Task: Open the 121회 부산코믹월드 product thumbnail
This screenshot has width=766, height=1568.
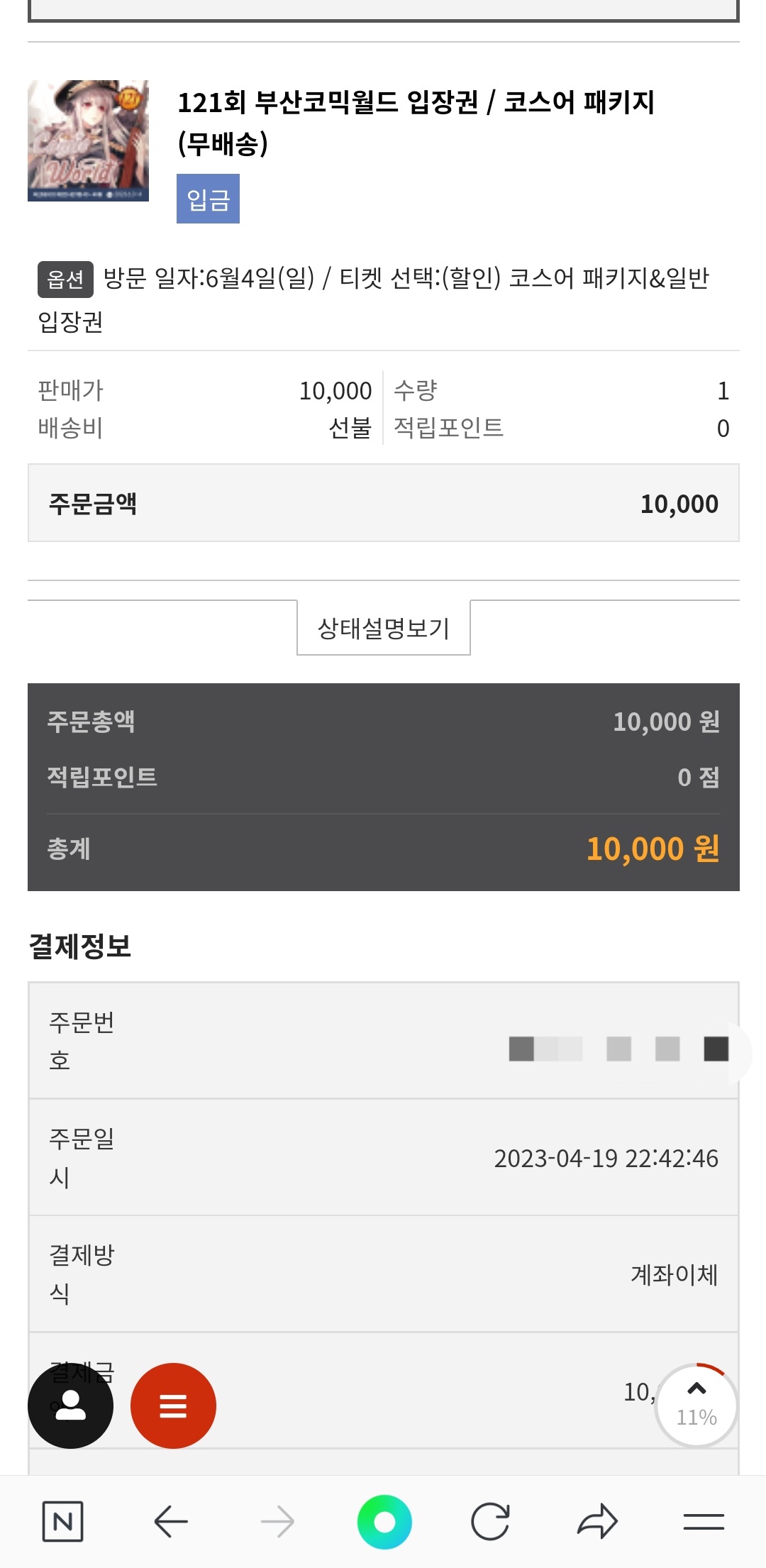Action: coord(88,140)
